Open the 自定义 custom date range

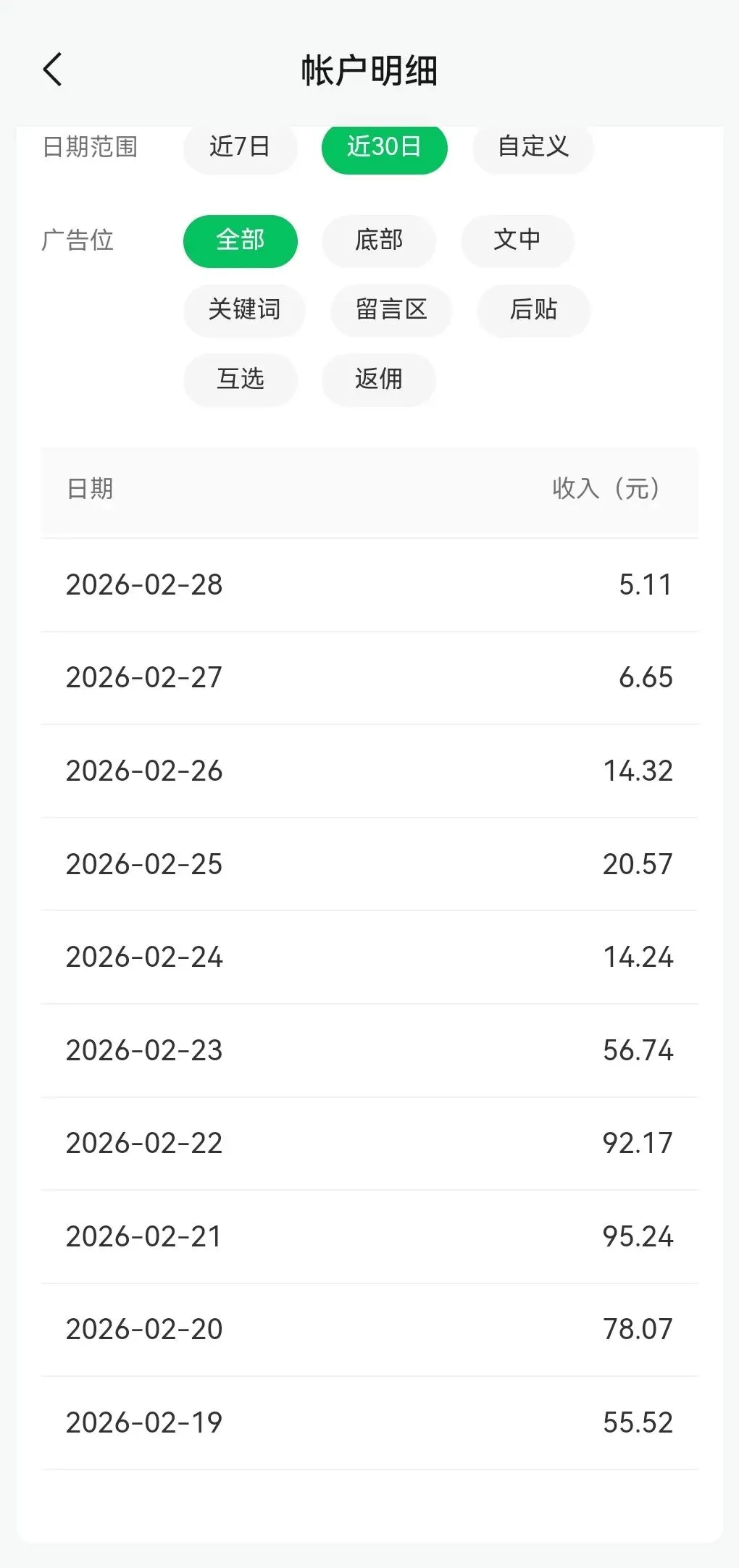pos(533,148)
